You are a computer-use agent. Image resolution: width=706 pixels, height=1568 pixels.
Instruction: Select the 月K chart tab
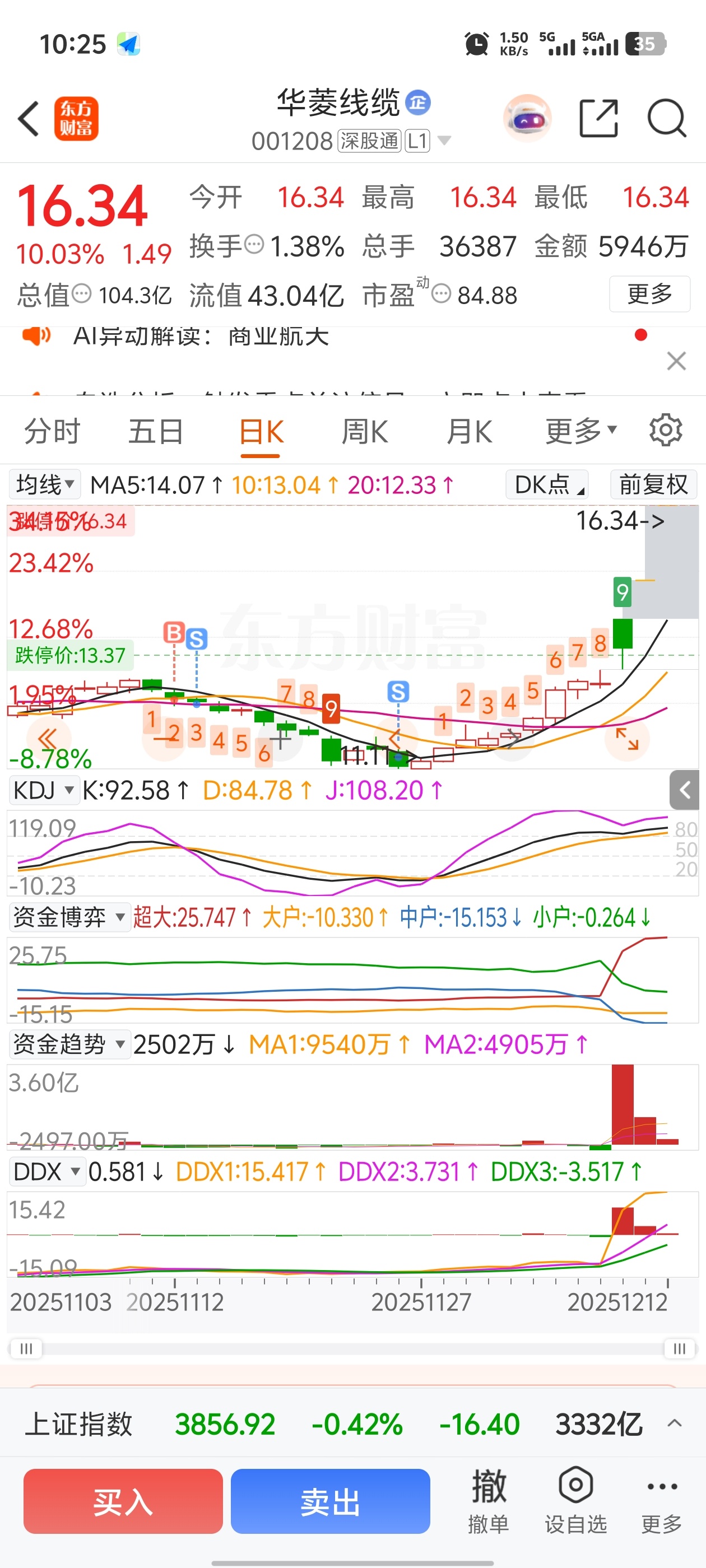tap(468, 432)
